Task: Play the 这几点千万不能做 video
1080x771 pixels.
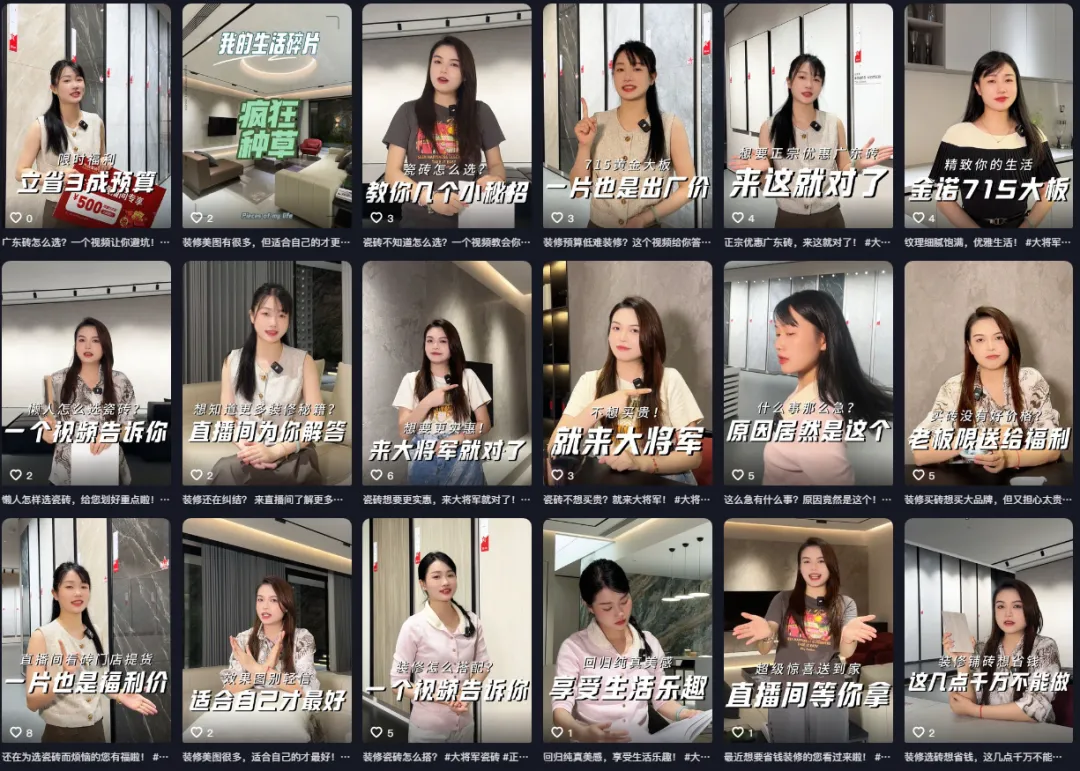Action: point(988,630)
